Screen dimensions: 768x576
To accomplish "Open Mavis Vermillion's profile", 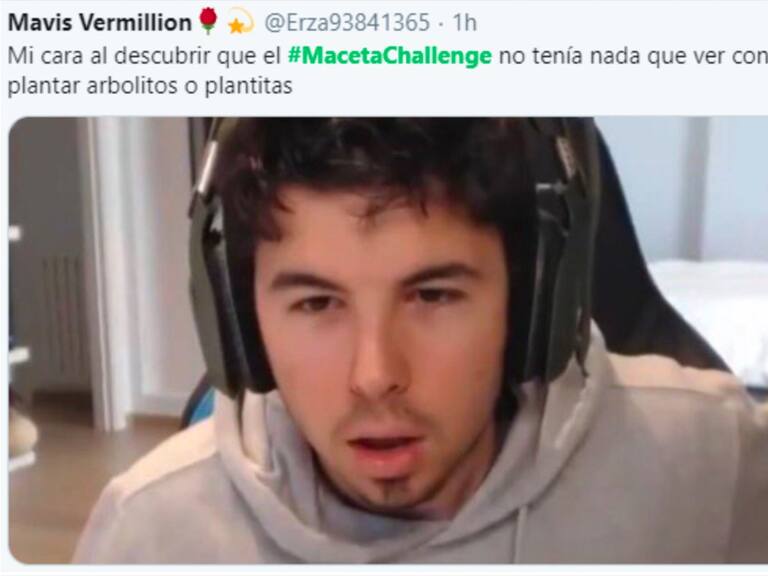I will coord(99,22).
